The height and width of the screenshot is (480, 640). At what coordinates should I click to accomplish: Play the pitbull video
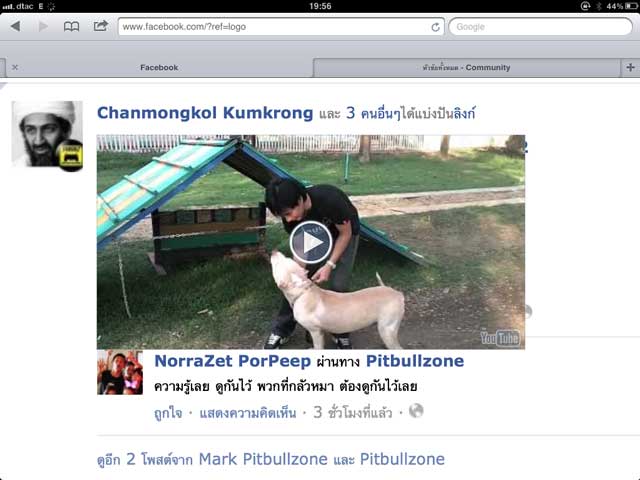point(310,242)
